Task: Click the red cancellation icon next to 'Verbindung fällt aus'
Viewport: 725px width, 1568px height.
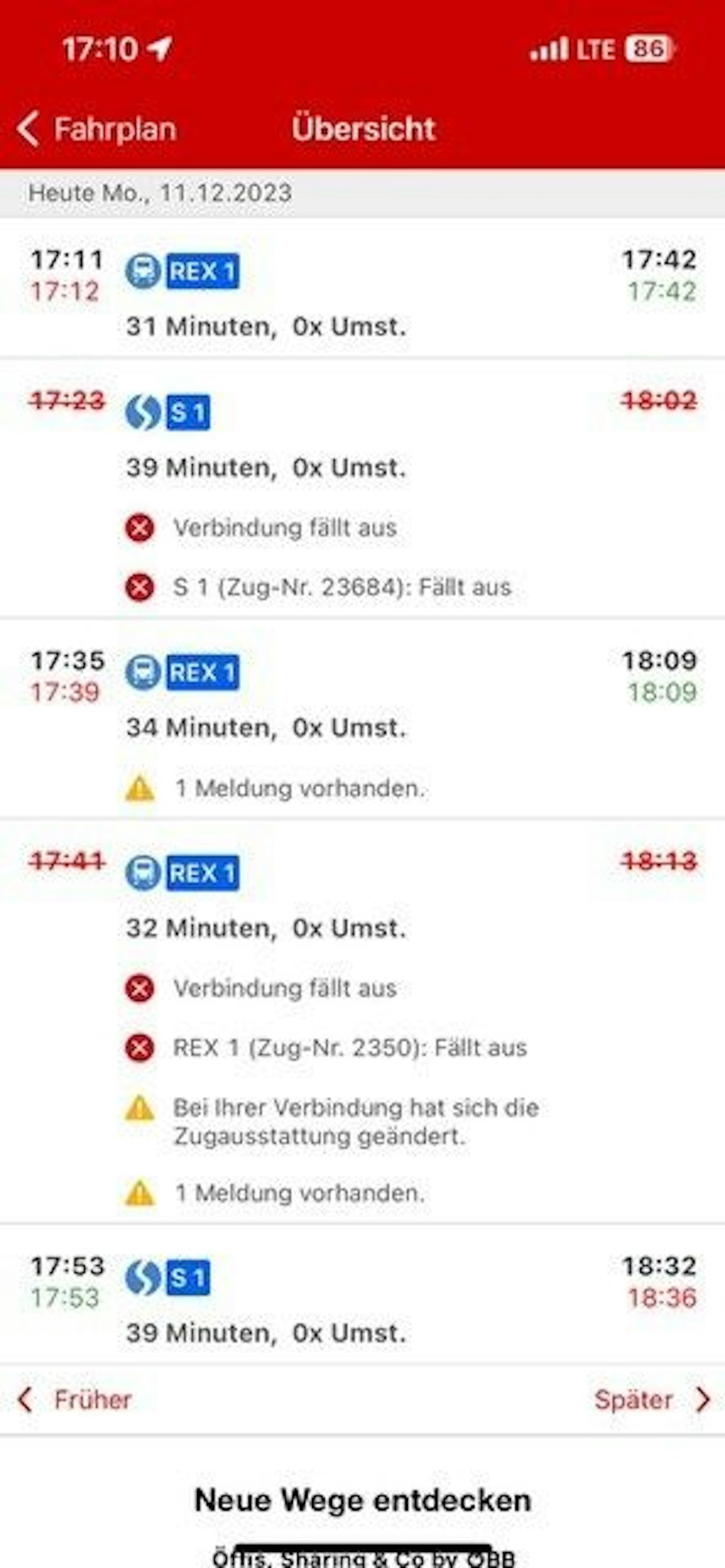Action: [140, 529]
